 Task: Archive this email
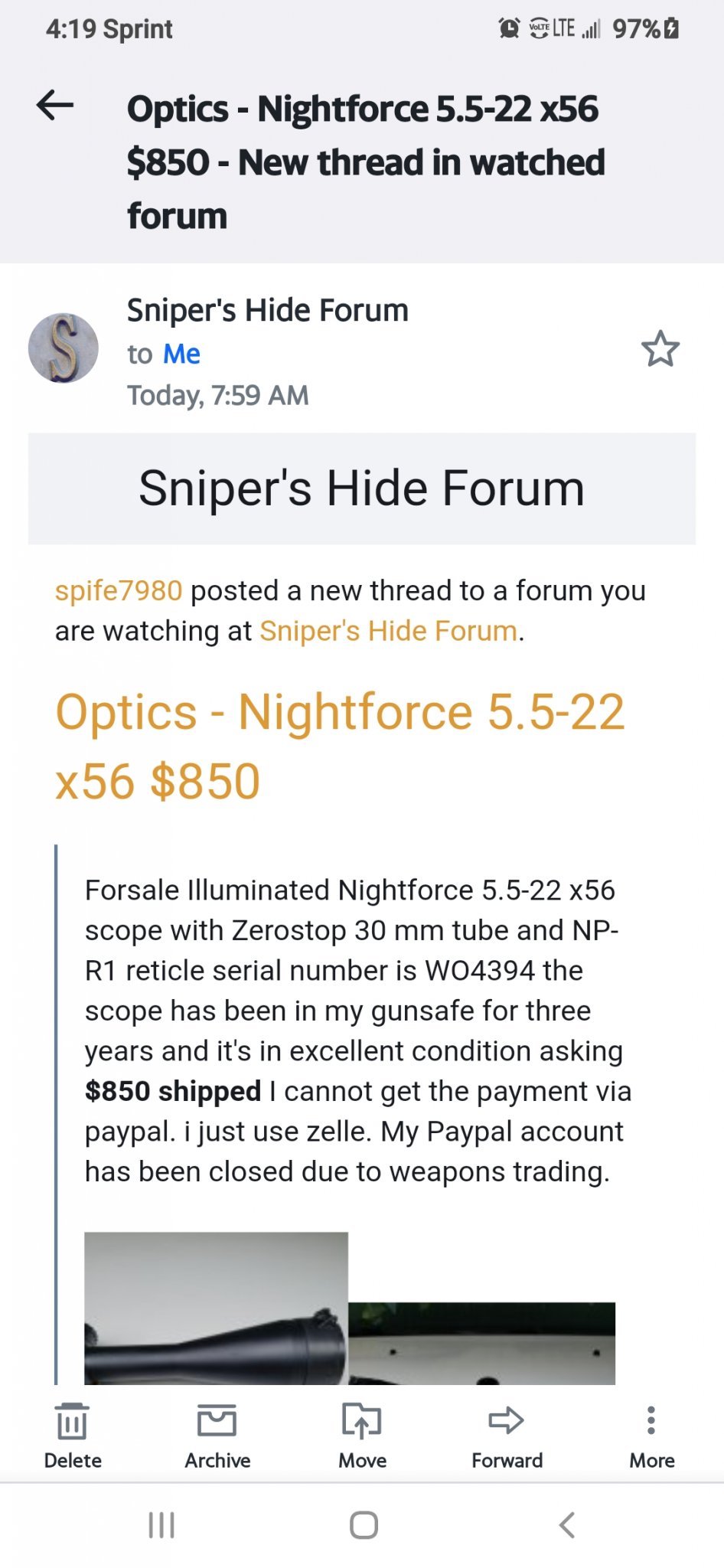(x=217, y=1435)
